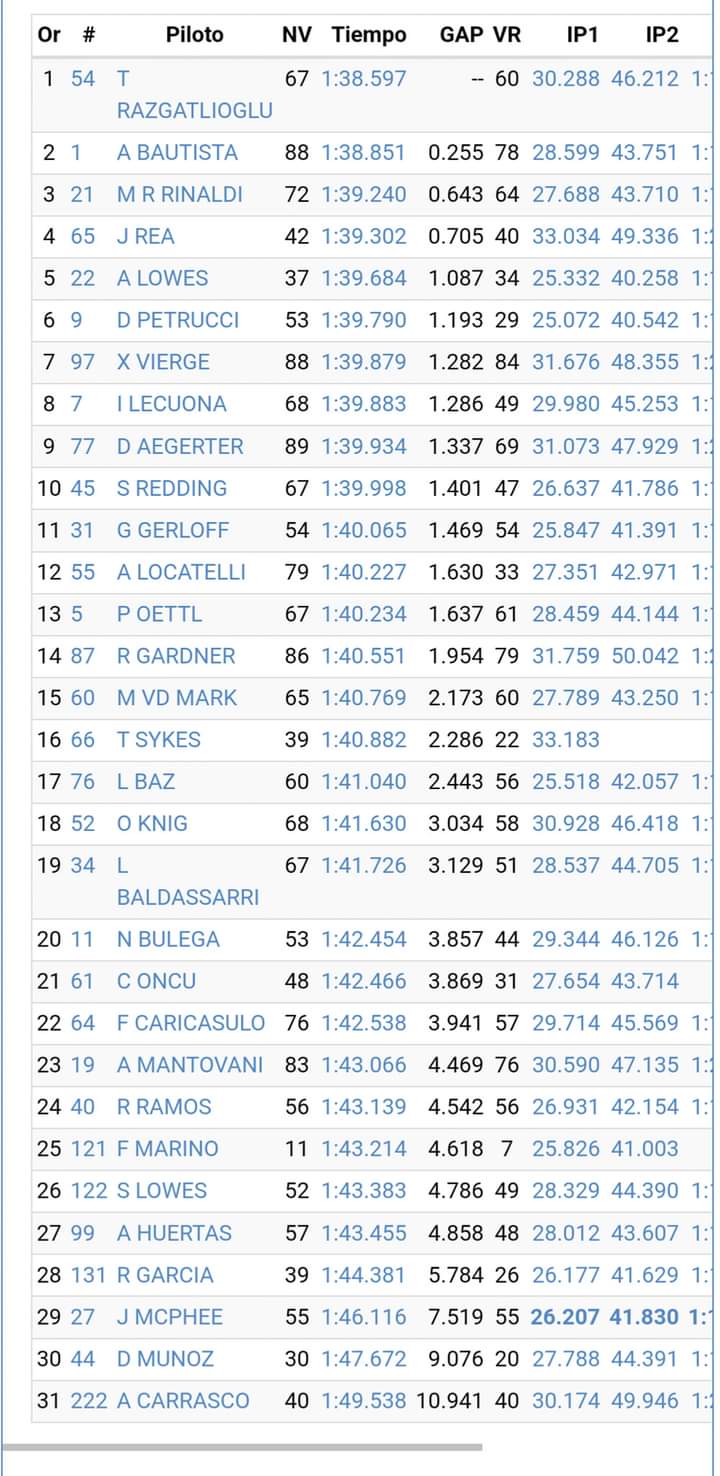Select M R Rinaldi's name link
The width and height of the screenshot is (720, 1476).
point(179,194)
